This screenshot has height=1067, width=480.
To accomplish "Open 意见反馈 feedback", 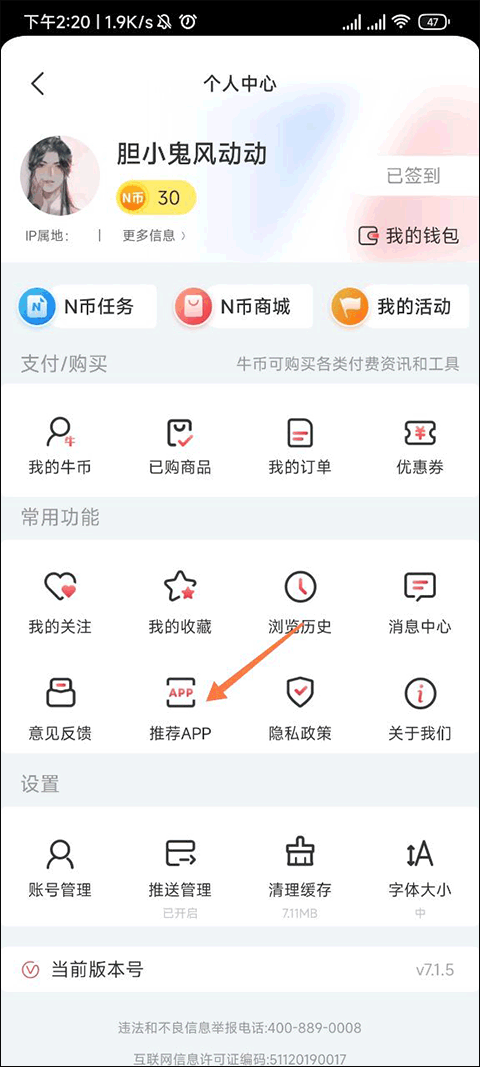I will pos(60,710).
